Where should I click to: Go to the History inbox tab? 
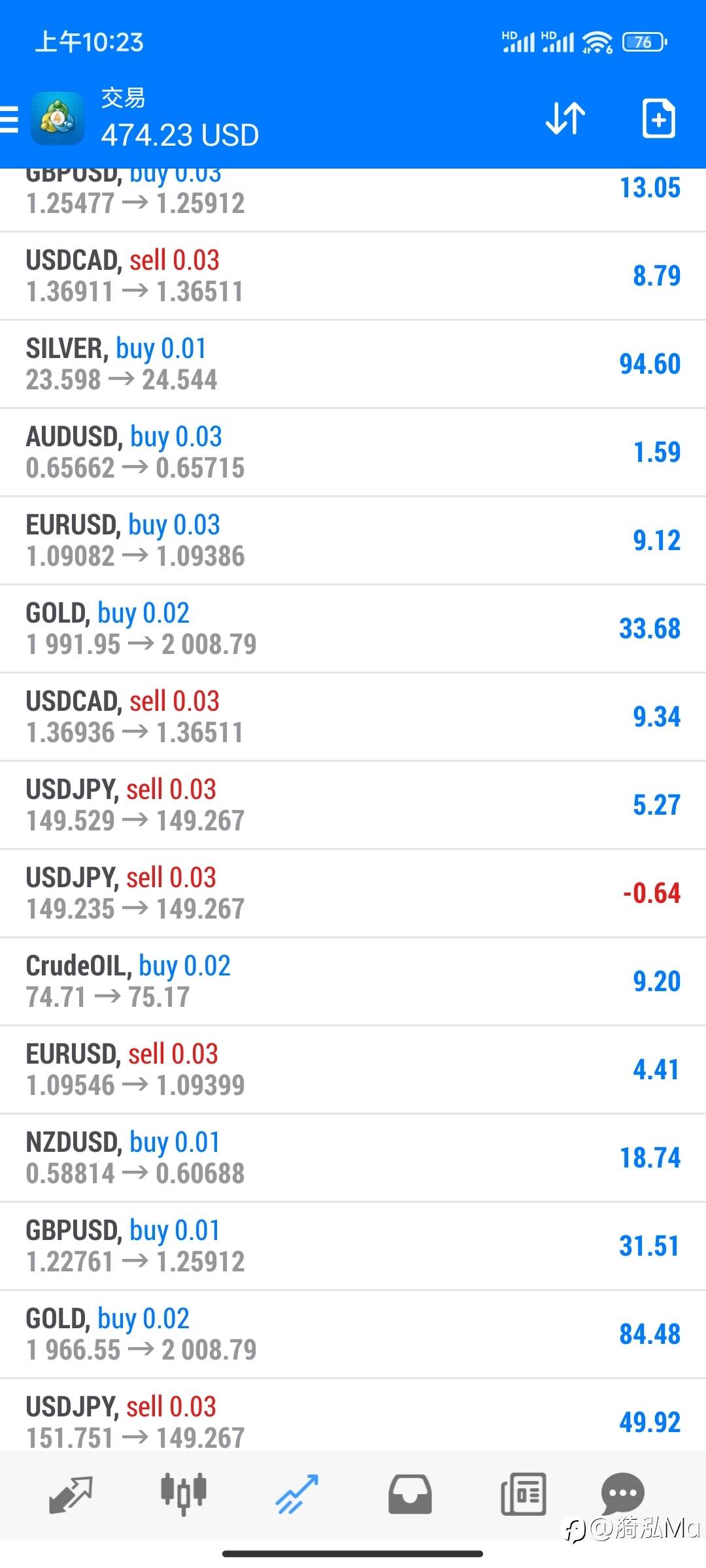point(410,1494)
